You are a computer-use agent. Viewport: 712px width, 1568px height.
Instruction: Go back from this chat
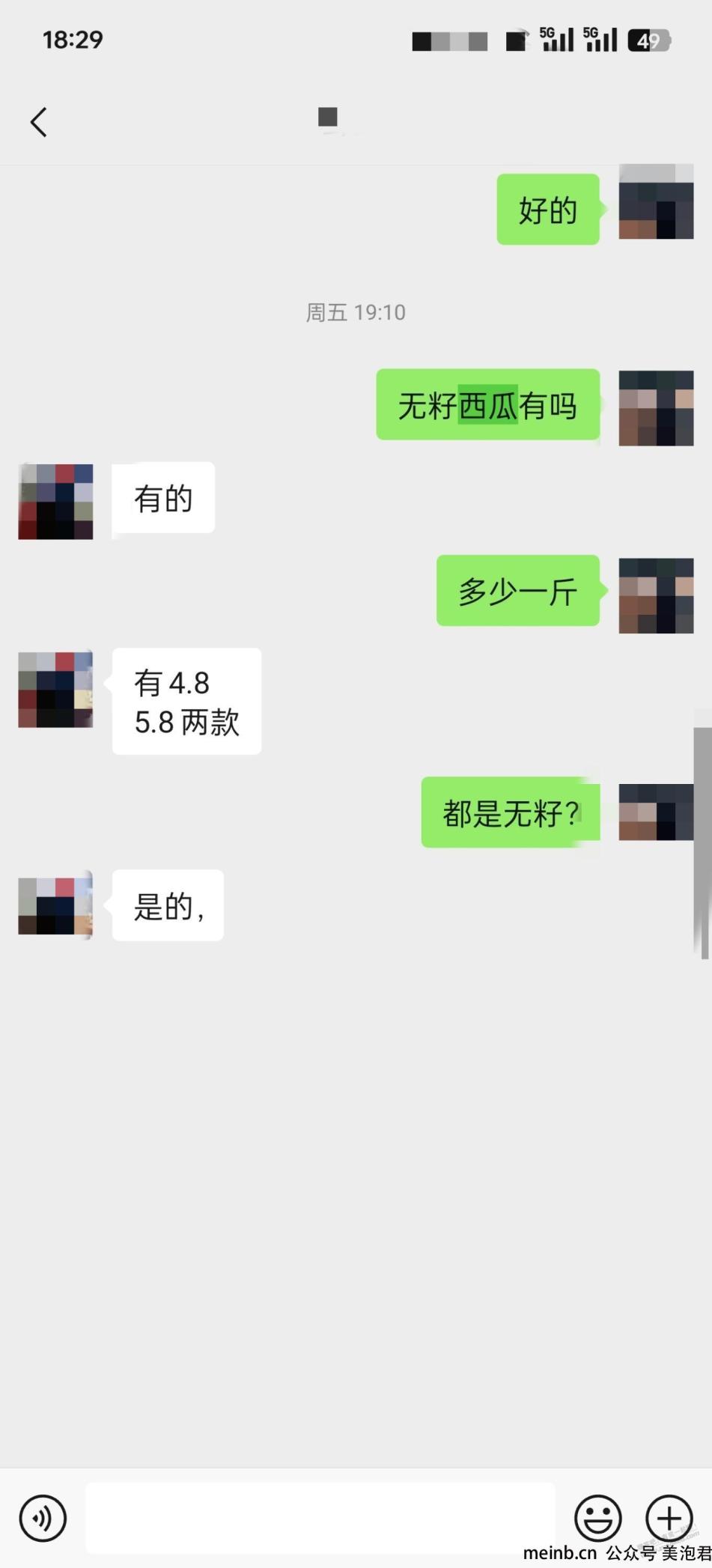click(x=39, y=122)
